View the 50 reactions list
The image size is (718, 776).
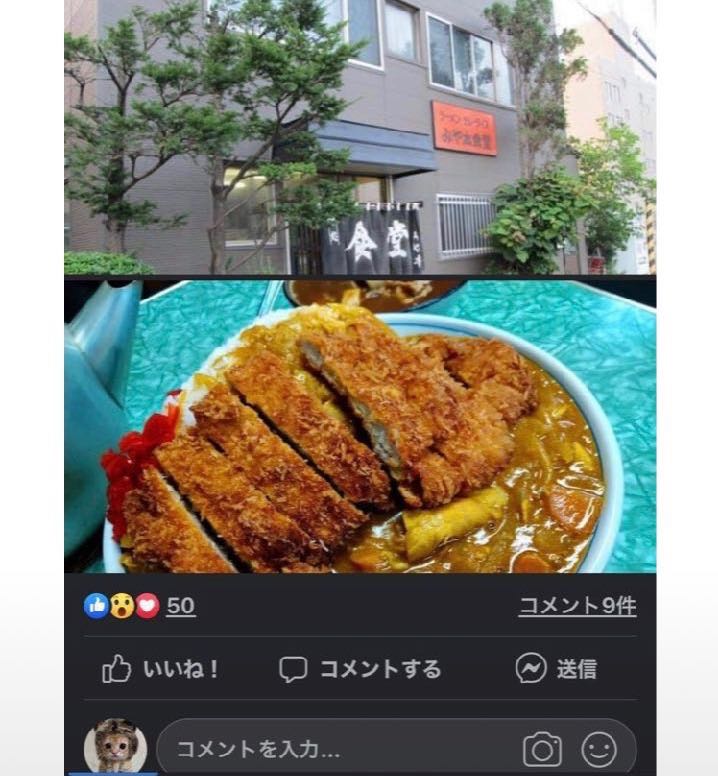(x=181, y=606)
